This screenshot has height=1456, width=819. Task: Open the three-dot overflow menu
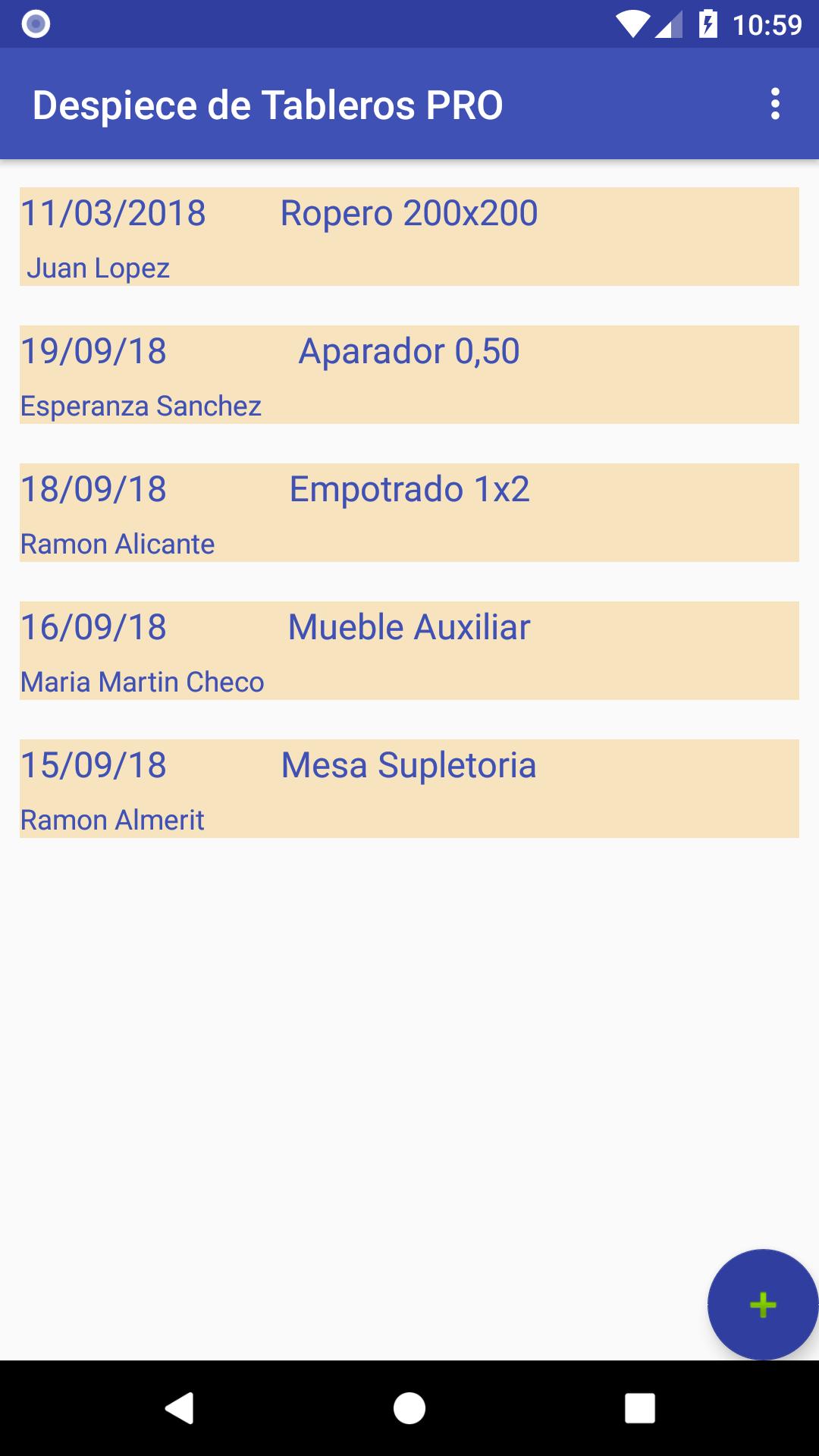tap(774, 104)
